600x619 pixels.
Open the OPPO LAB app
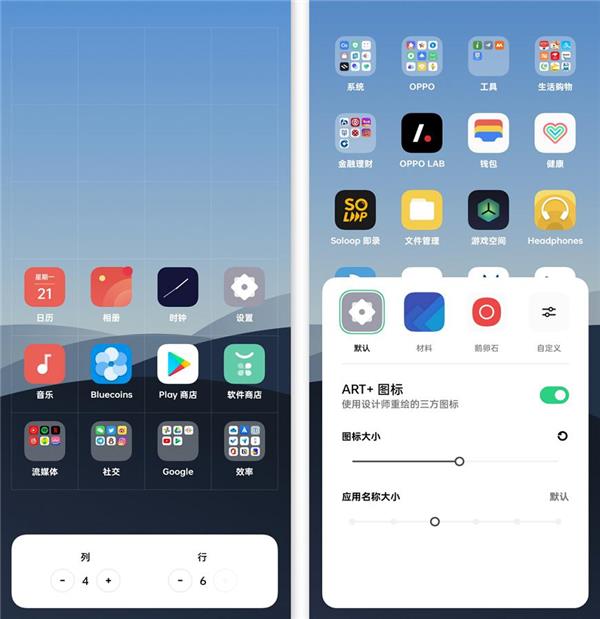422,133
